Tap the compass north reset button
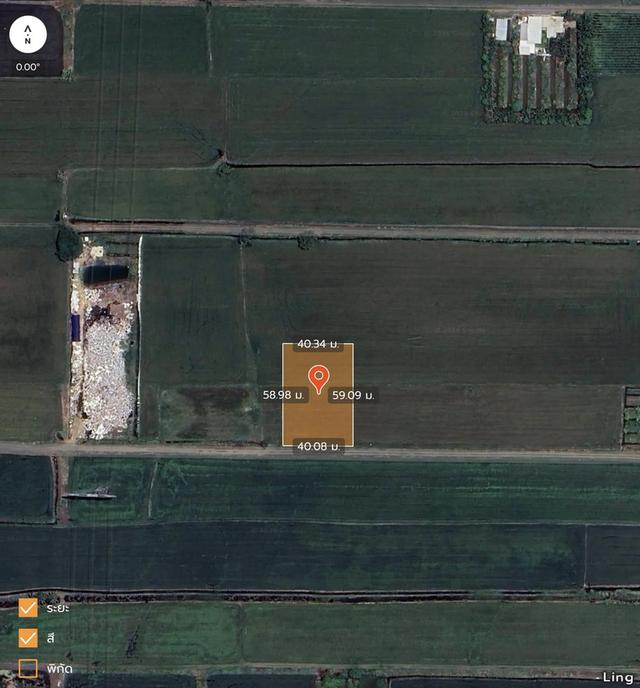640x688 pixels. point(27,35)
